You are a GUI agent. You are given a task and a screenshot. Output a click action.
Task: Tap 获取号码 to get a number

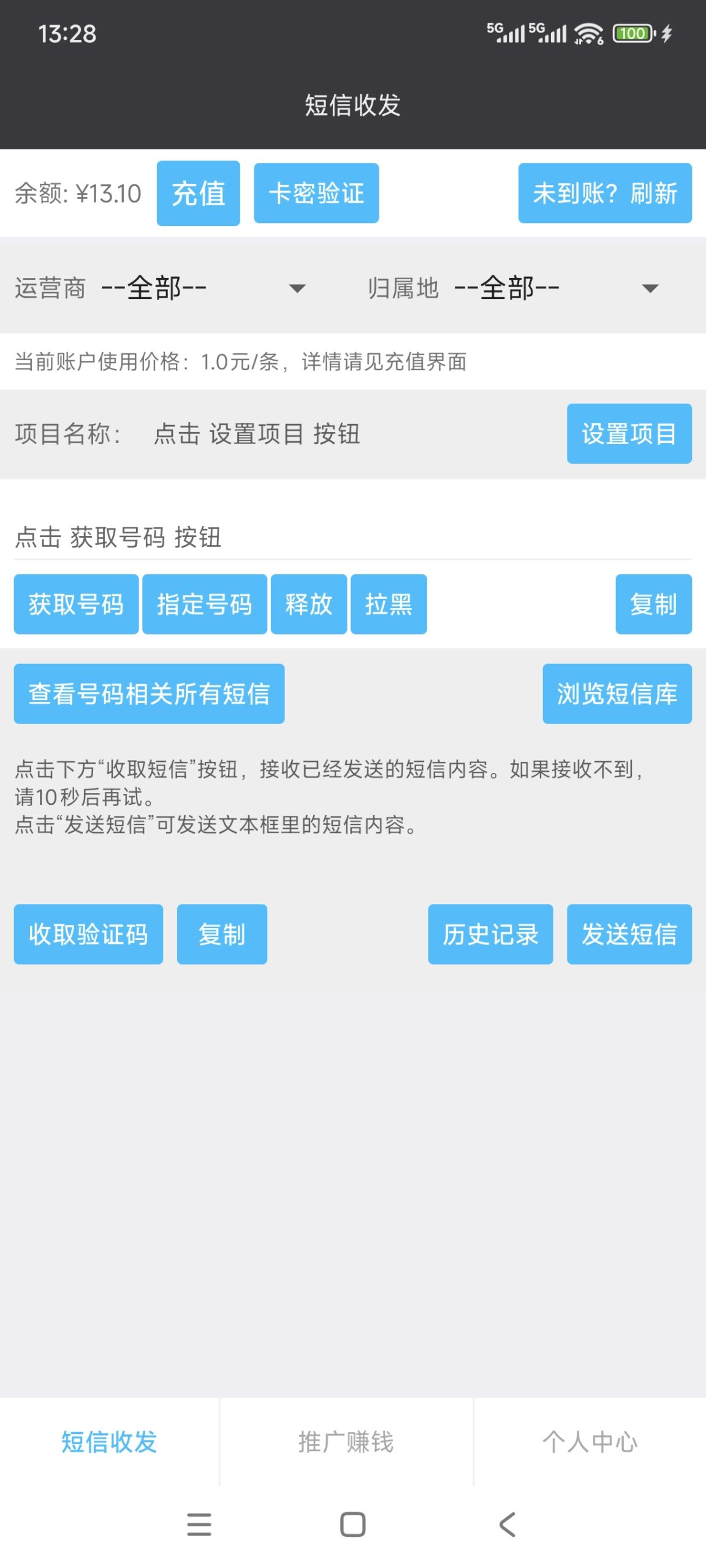click(76, 604)
